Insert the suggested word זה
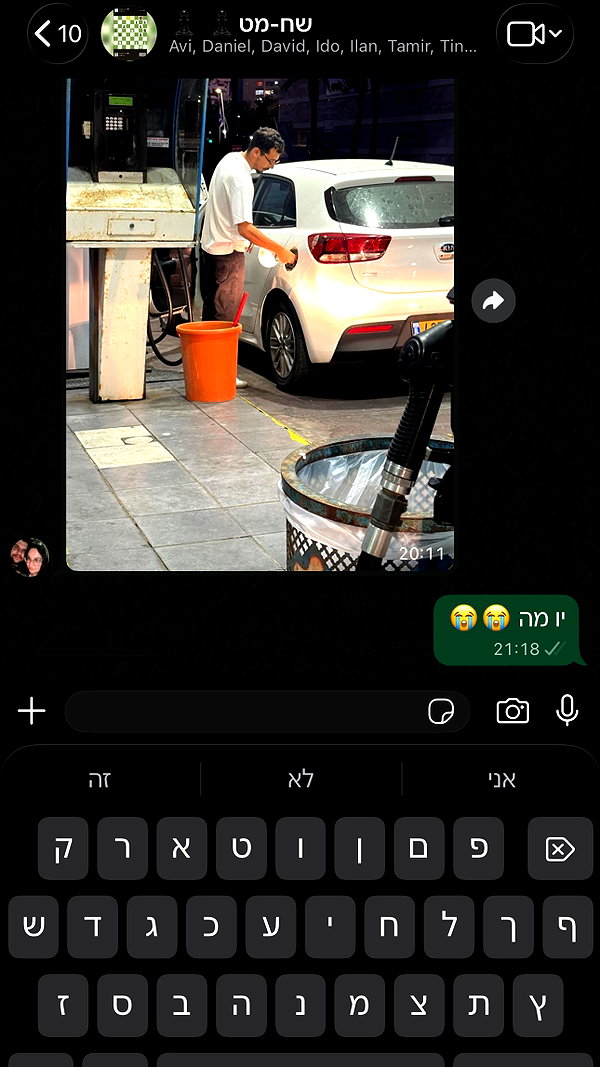Viewport: 600px width, 1067px height. (100, 779)
